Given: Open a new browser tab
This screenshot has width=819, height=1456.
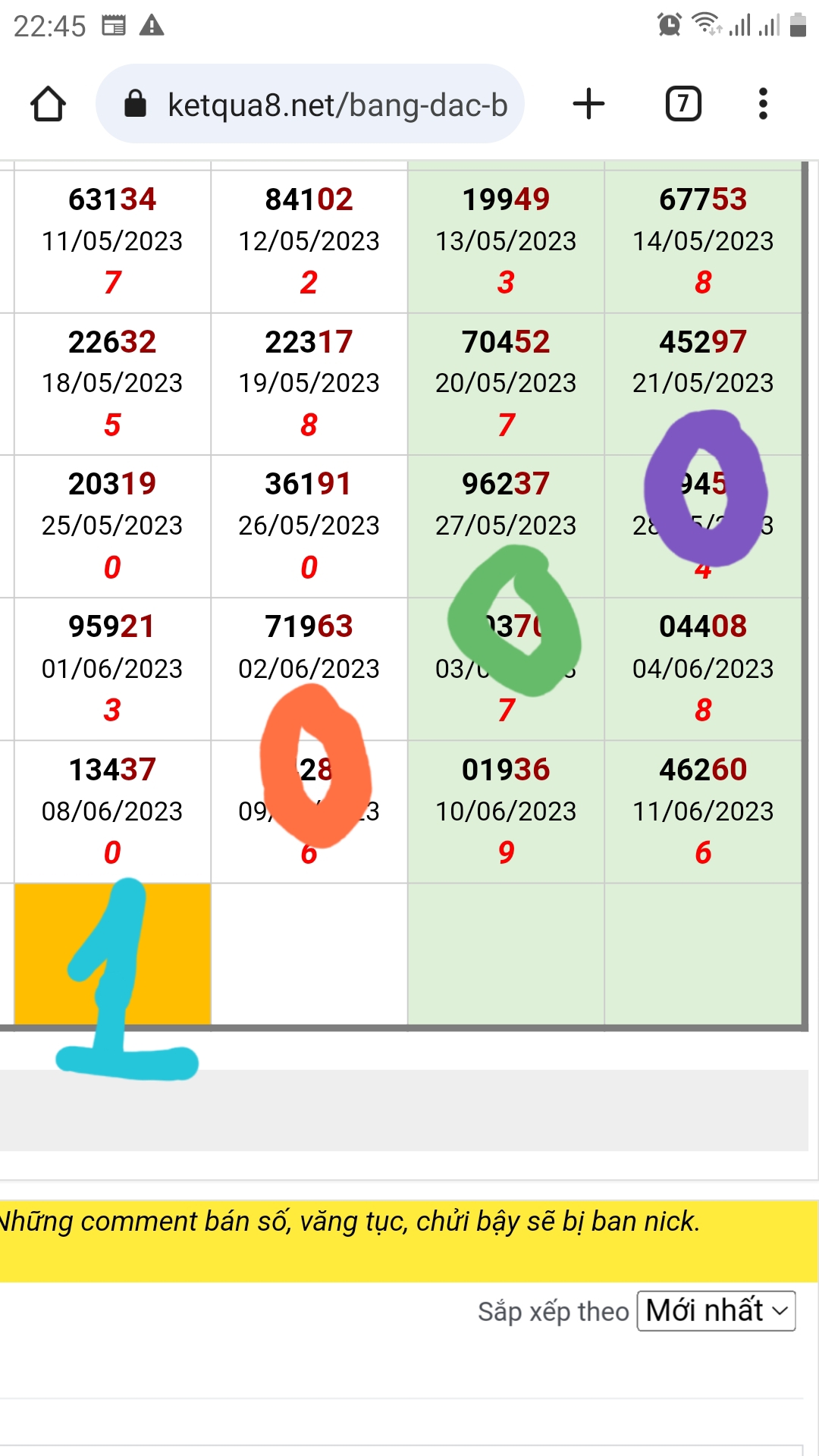Looking at the screenshot, I should (x=588, y=104).
